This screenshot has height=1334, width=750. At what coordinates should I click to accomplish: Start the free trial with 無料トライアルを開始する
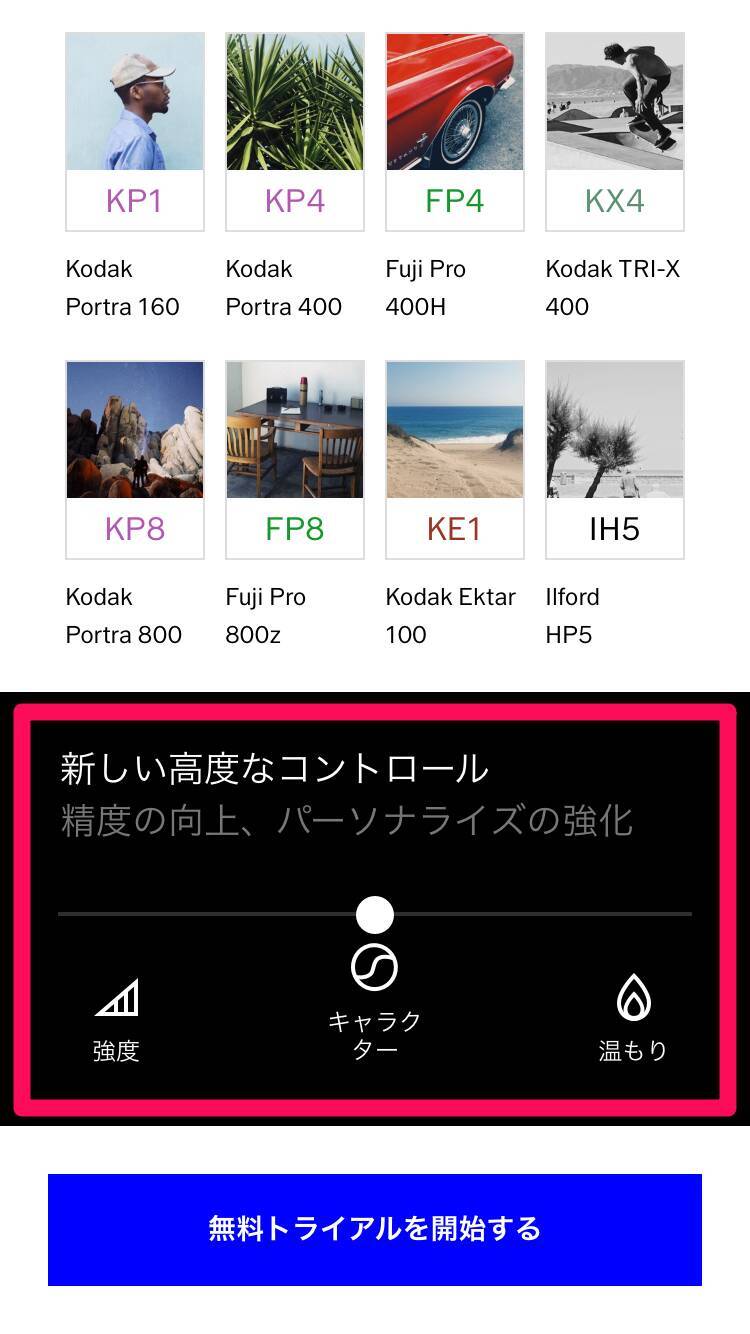coord(375,1229)
